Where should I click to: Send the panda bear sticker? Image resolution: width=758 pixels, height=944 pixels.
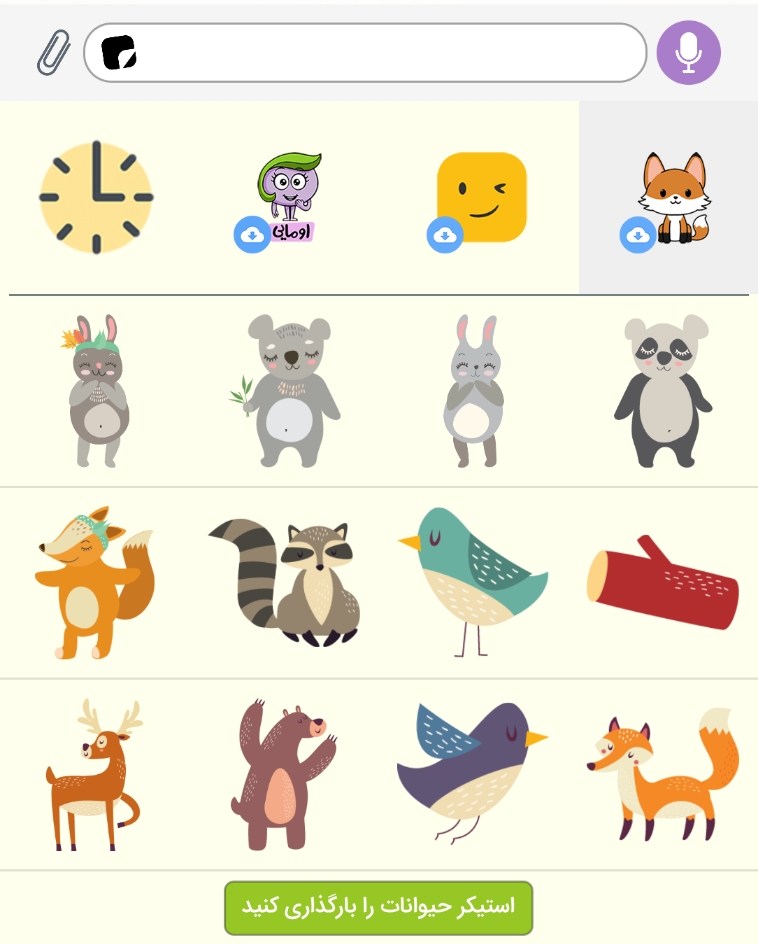(x=664, y=390)
